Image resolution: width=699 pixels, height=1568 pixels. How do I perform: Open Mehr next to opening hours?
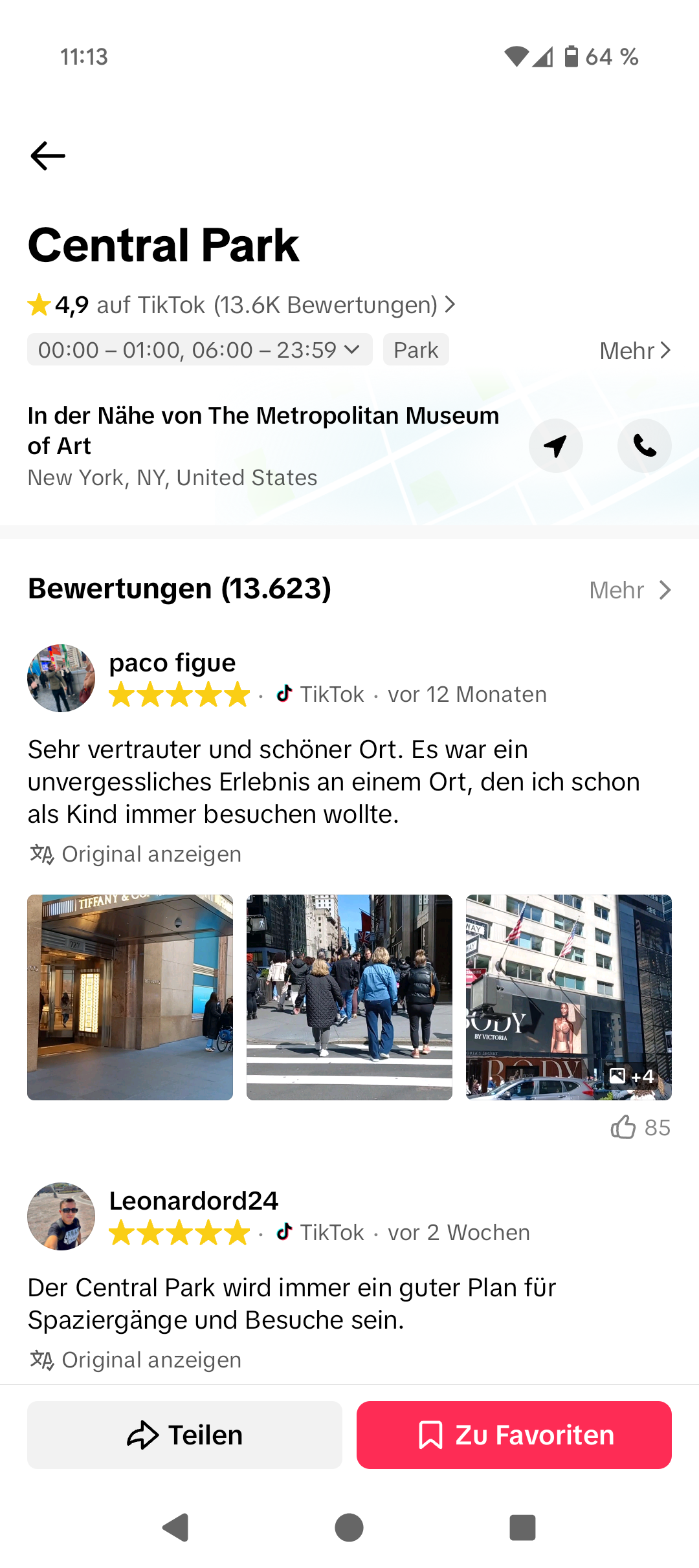tap(634, 351)
